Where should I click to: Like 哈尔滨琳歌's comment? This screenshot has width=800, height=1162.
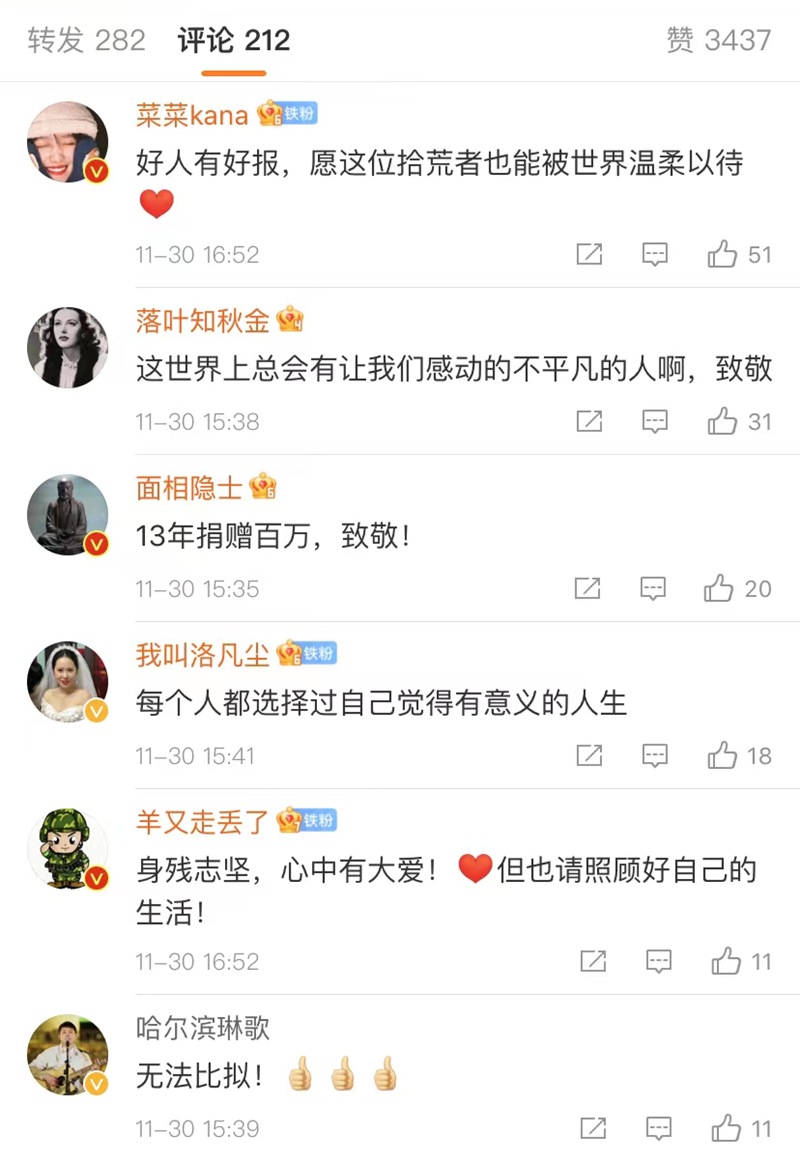726,1129
